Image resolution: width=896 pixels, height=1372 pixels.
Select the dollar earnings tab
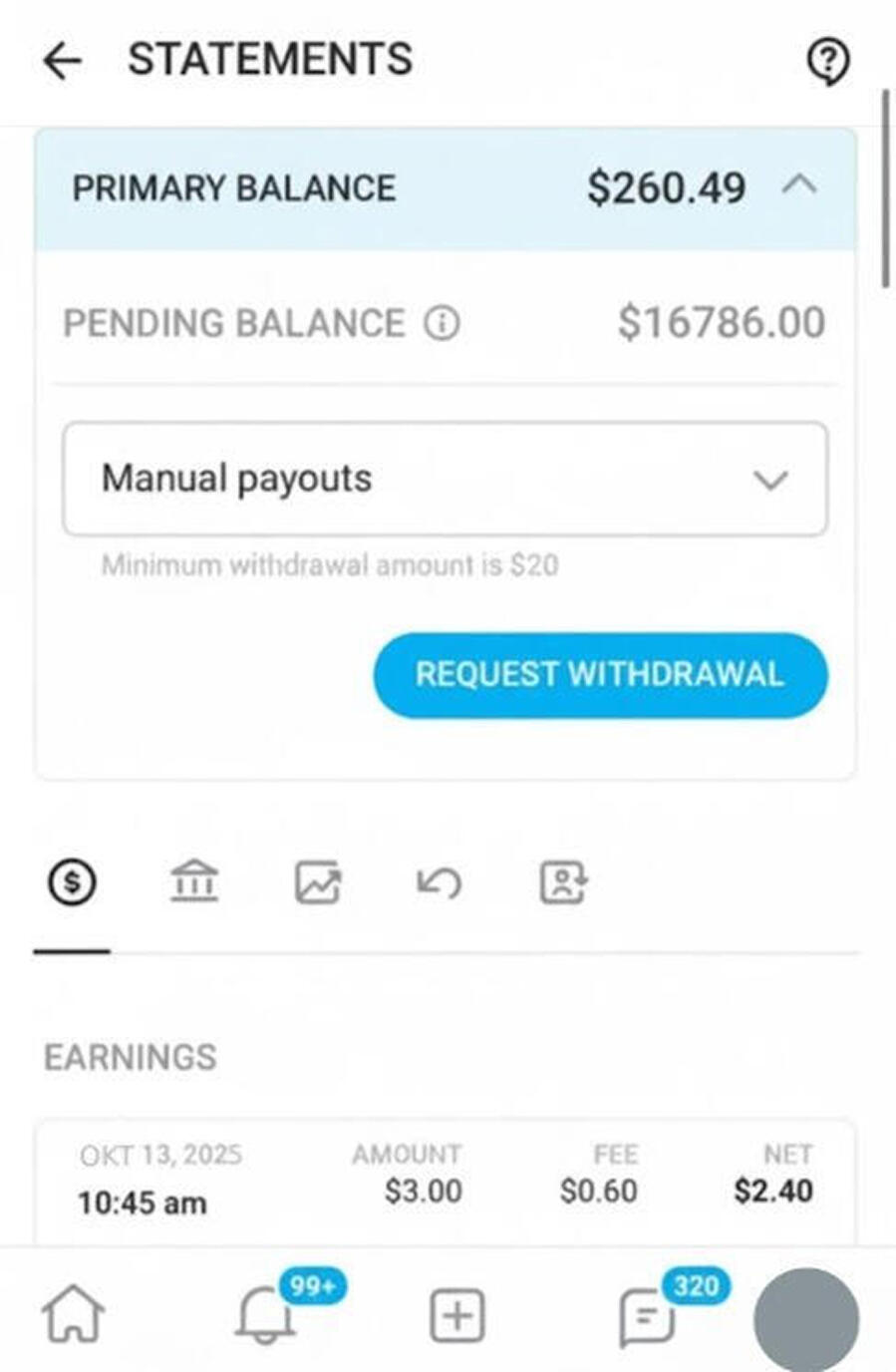[x=72, y=883]
